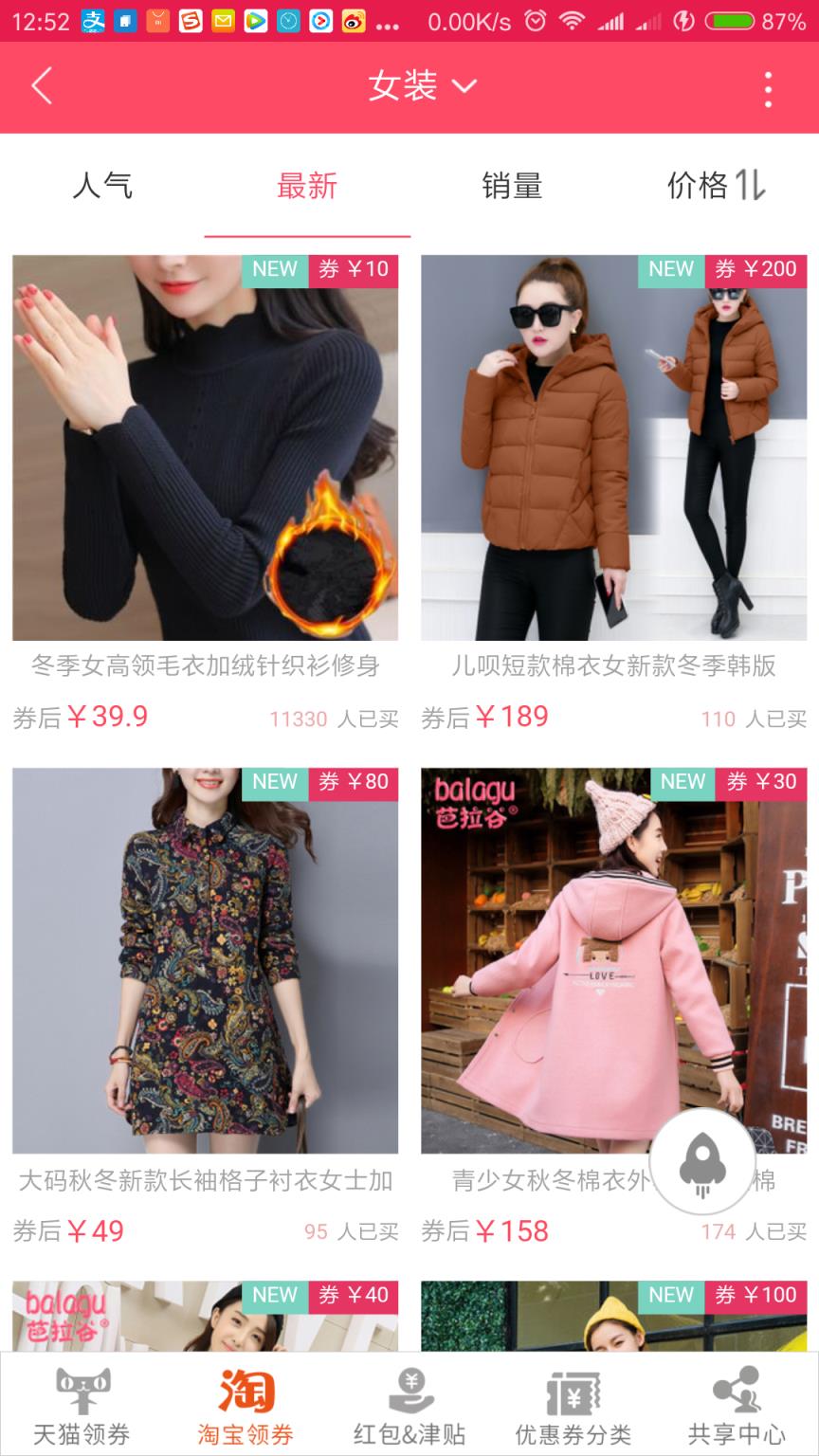Open the 共享中心 tab
819x1456 pixels.
coord(737,1406)
